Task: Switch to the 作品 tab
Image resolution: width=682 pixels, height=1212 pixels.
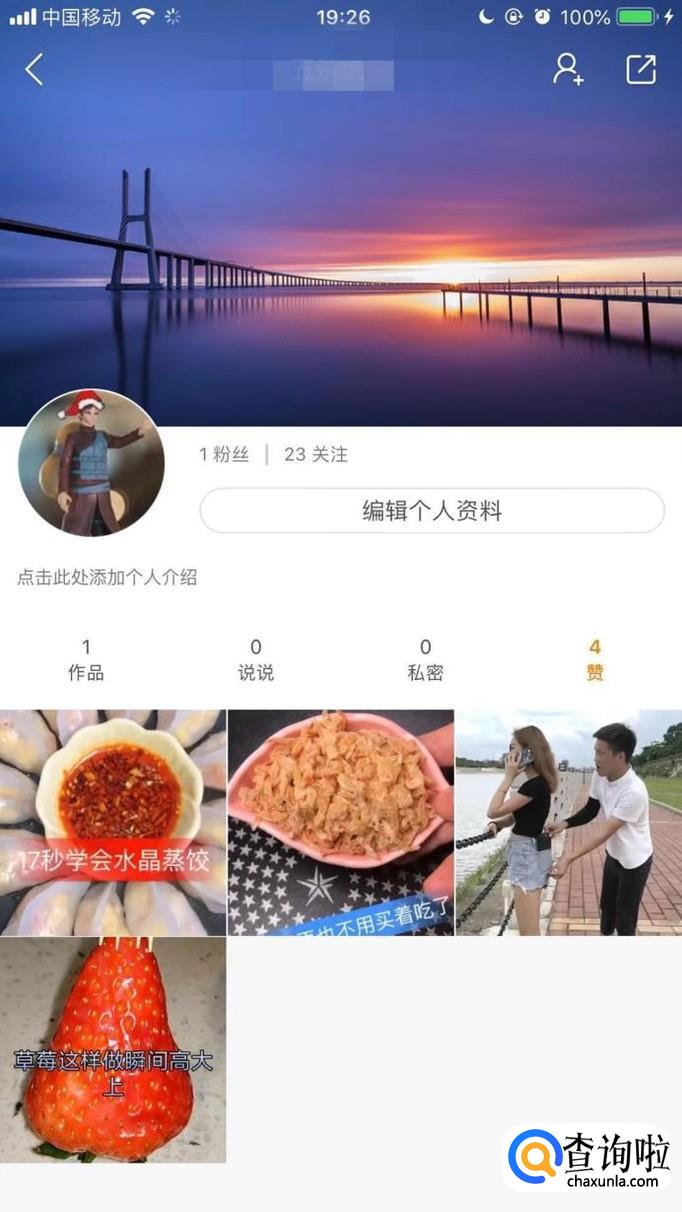Action: [x=86, y=660]
